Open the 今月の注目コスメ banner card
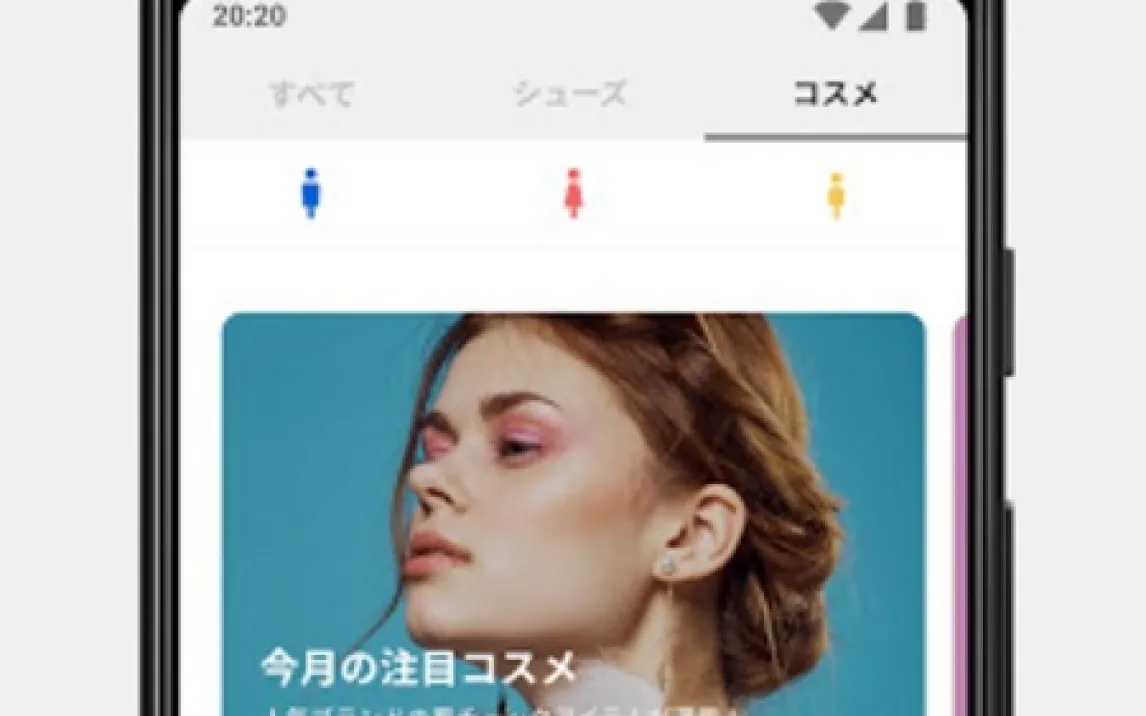The width and height of the screenshot is (1146, 716). coord(574,514)
